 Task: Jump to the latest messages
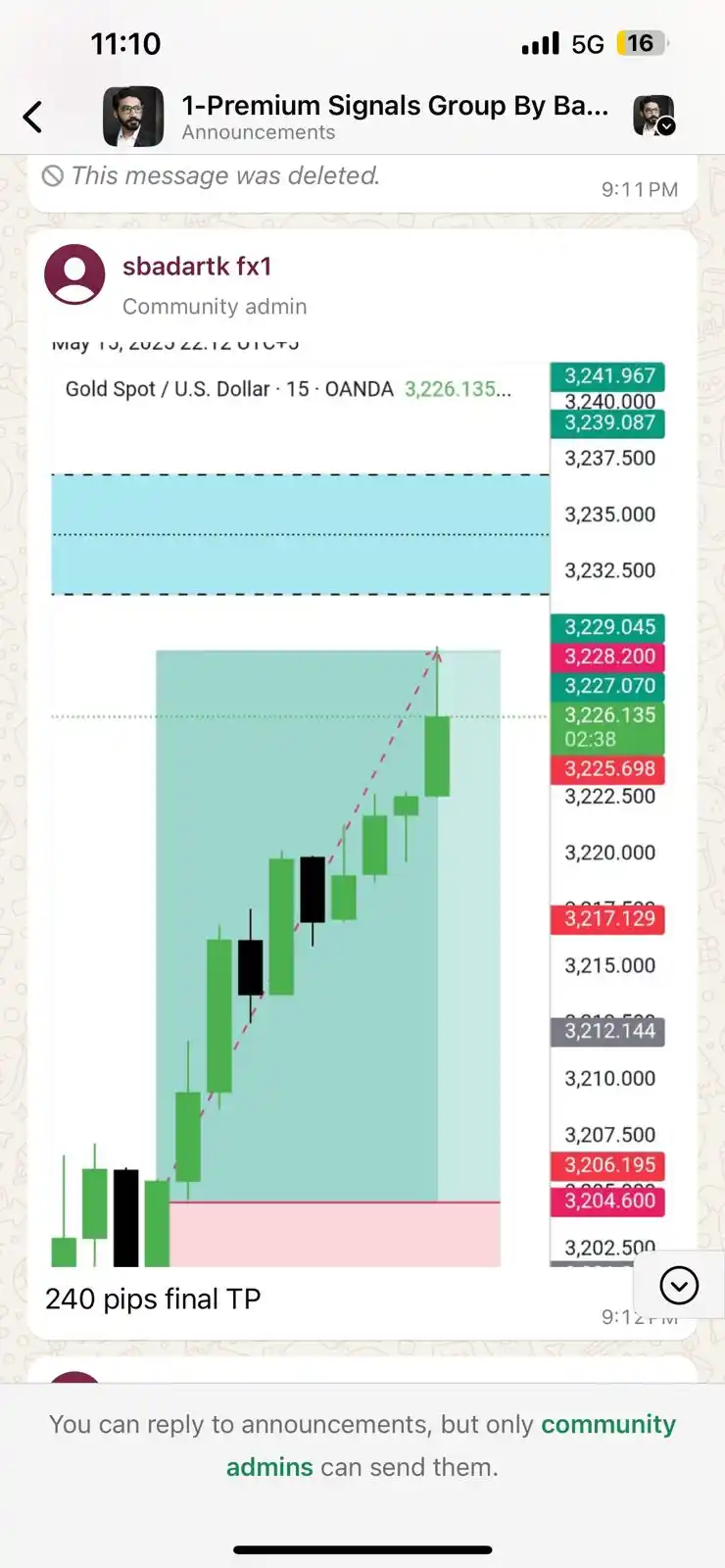678,1285
